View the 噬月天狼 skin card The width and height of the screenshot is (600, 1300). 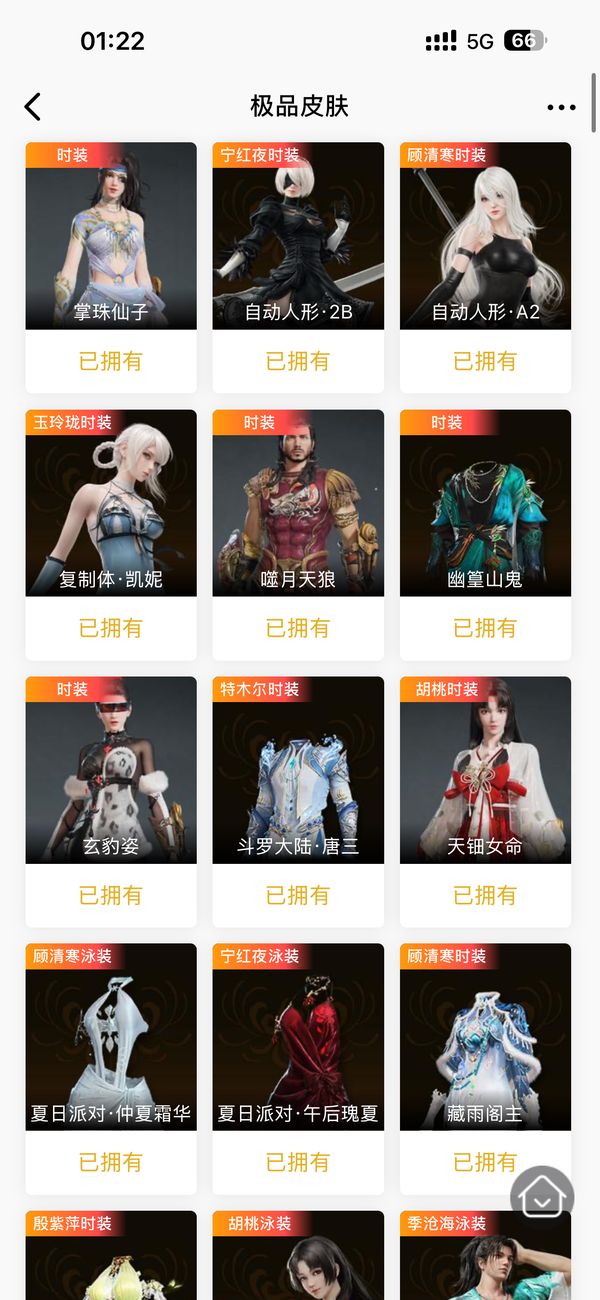click(298, 503)
